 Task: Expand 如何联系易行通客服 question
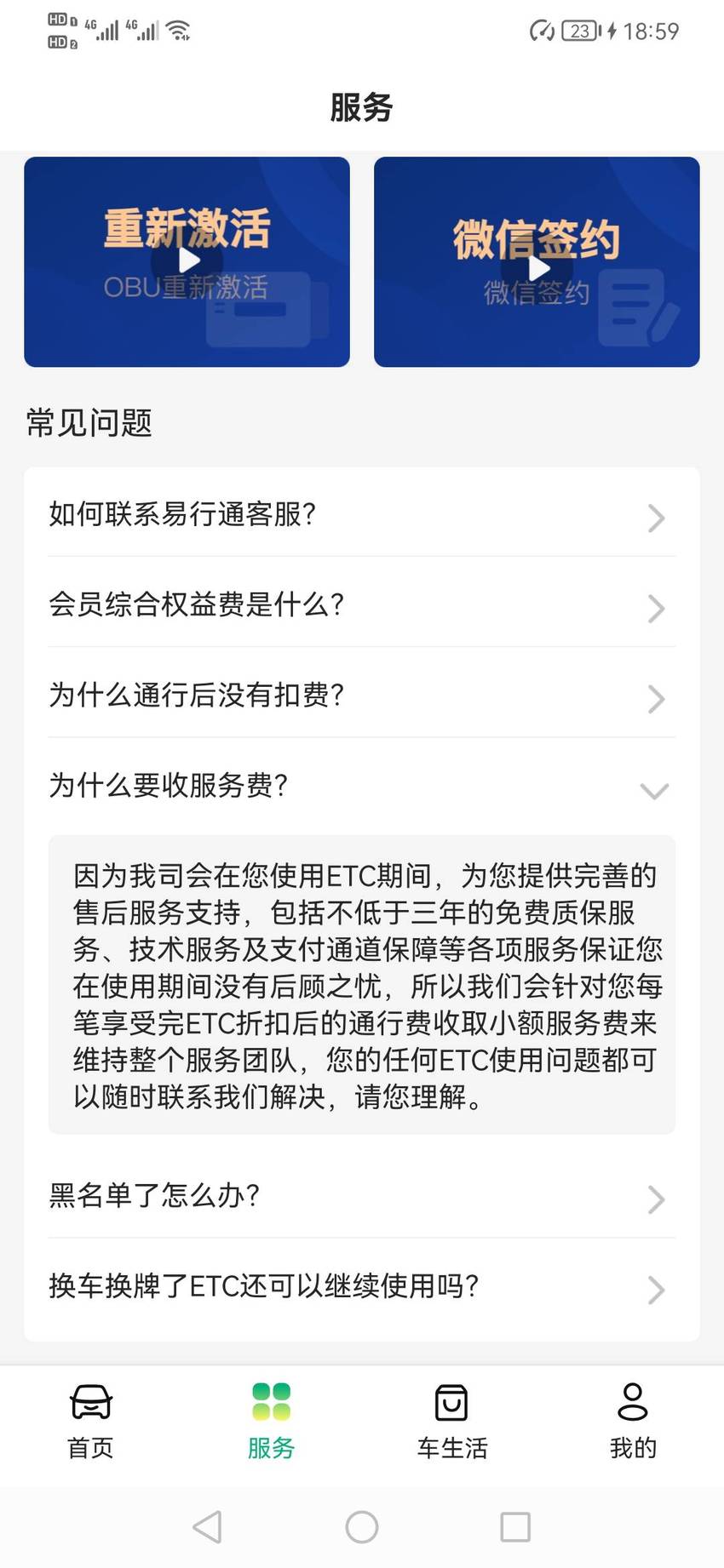tap(362, 514)
